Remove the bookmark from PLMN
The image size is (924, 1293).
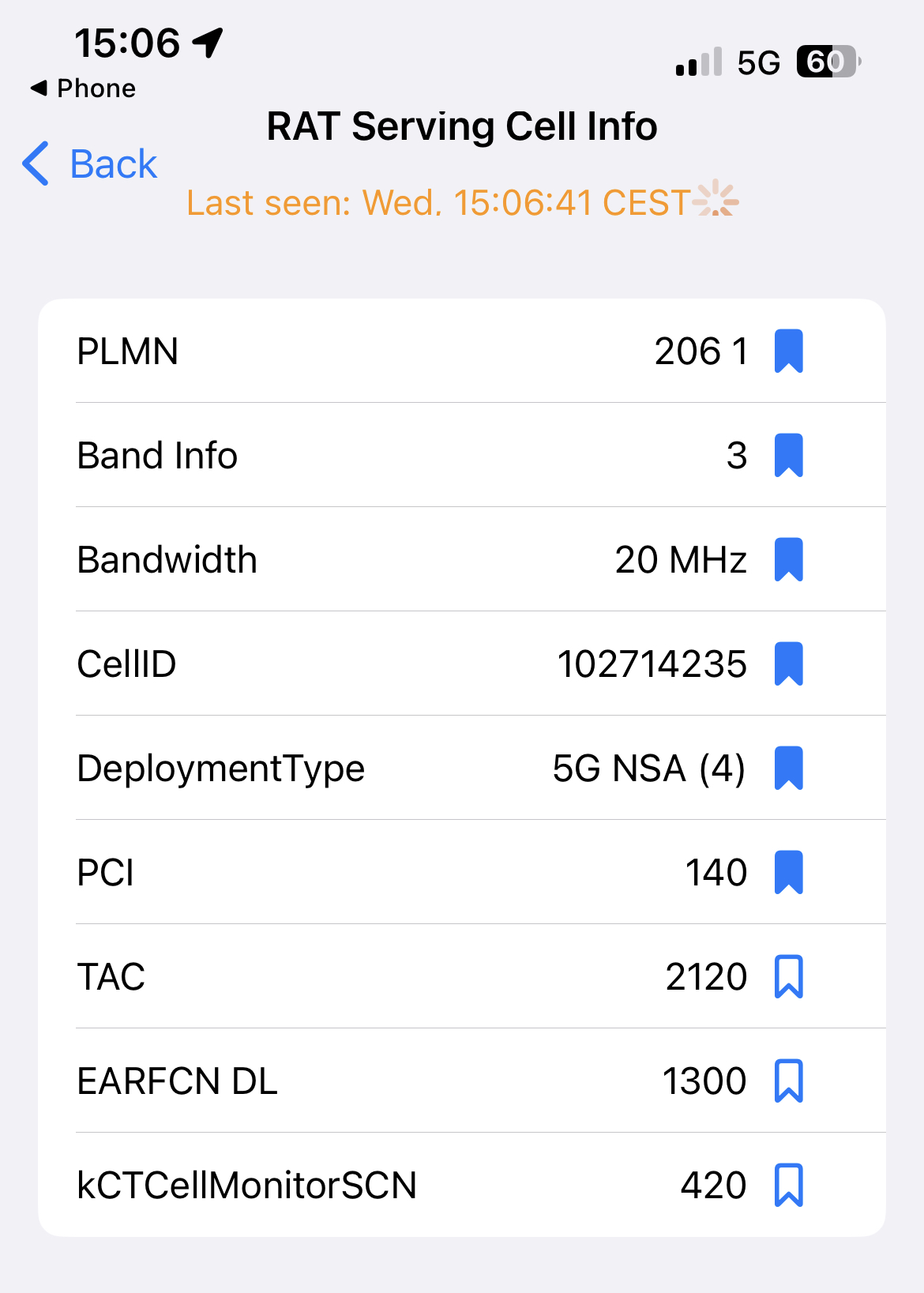[x=788, y=351]
